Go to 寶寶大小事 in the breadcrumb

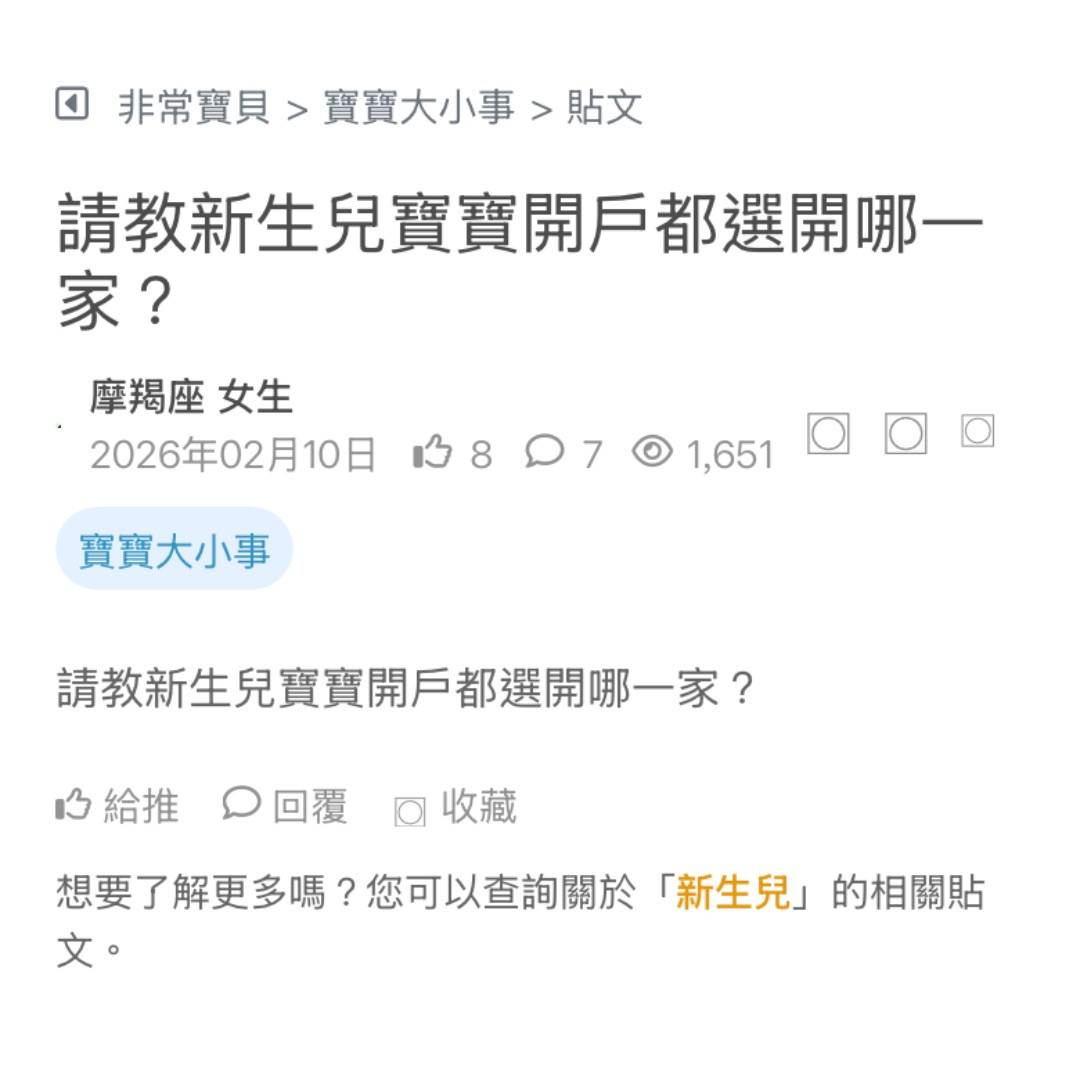[x=419, y=107]
